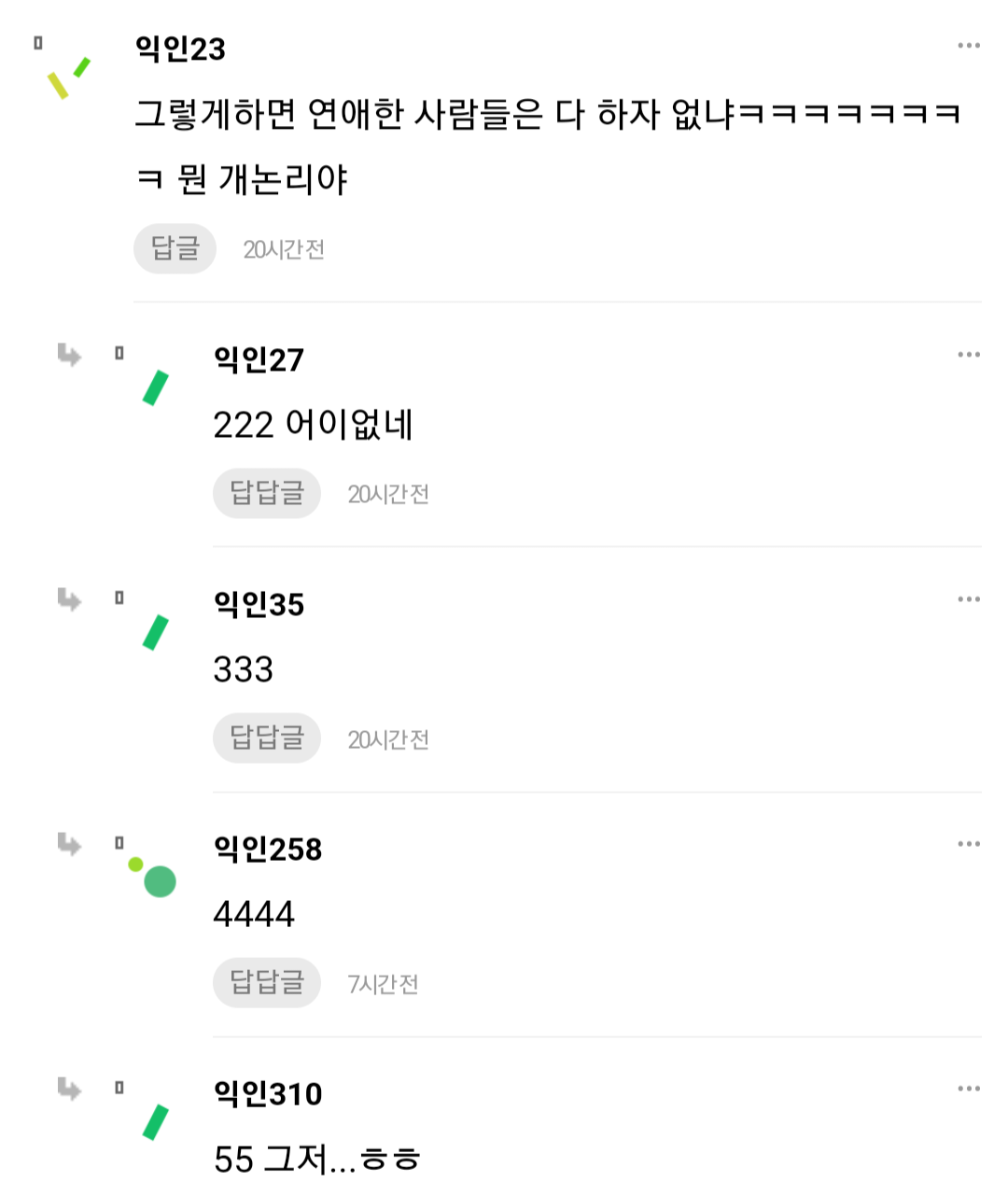Select the 20시간전 timestamp under 익인23's comment
This screenshot has height=1195, width=1008.
pos(285,248)
